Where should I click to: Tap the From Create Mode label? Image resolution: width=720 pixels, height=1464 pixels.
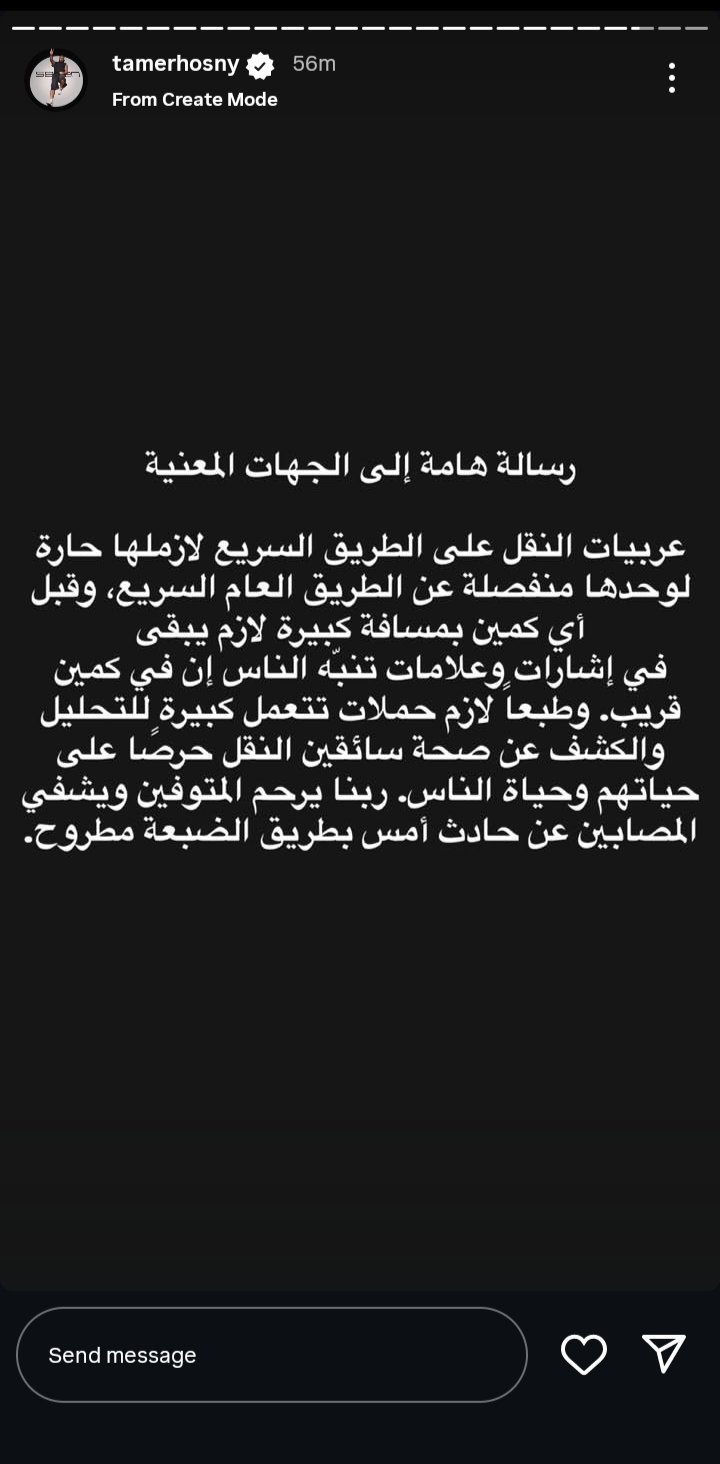[195, 99]
